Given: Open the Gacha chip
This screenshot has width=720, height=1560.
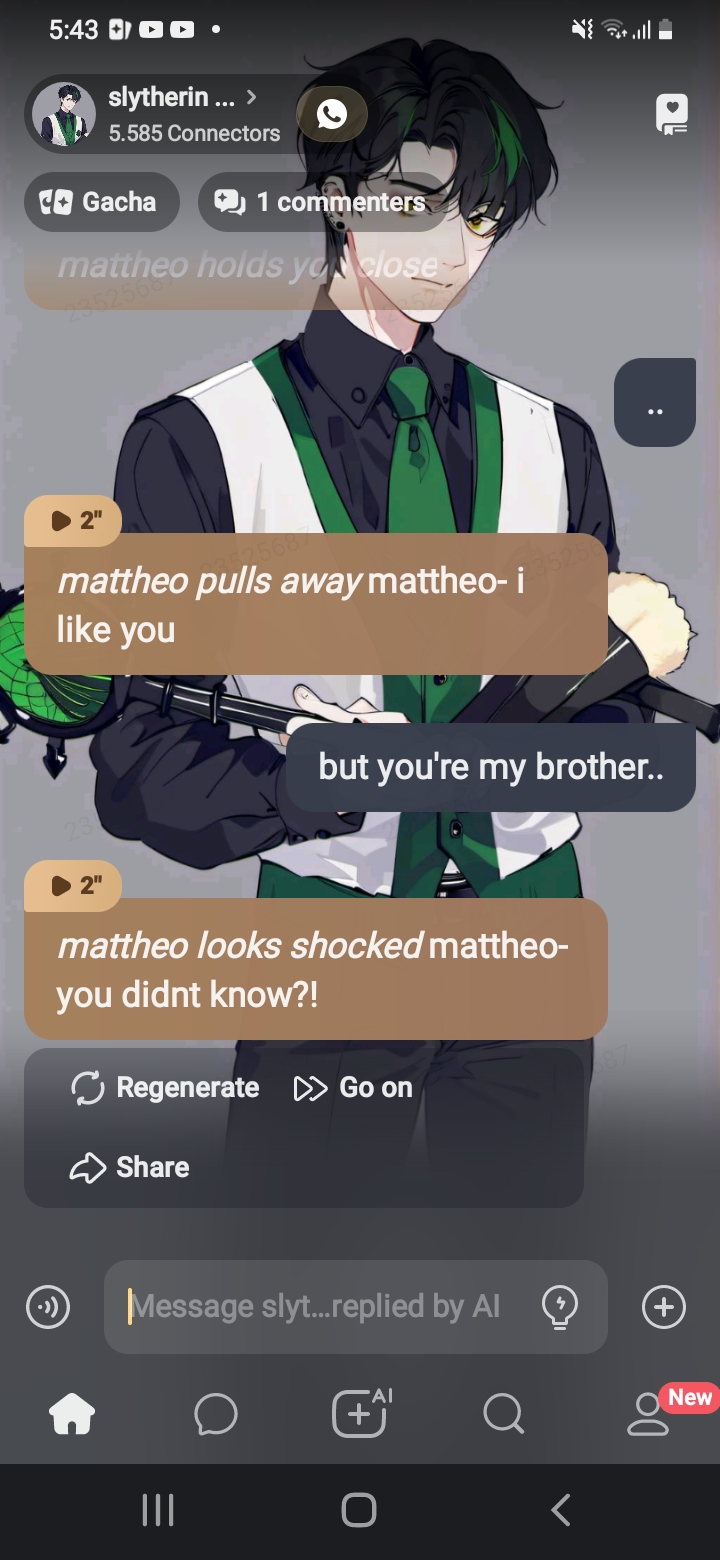Looking at the screenshot, I should coord(101,202).
